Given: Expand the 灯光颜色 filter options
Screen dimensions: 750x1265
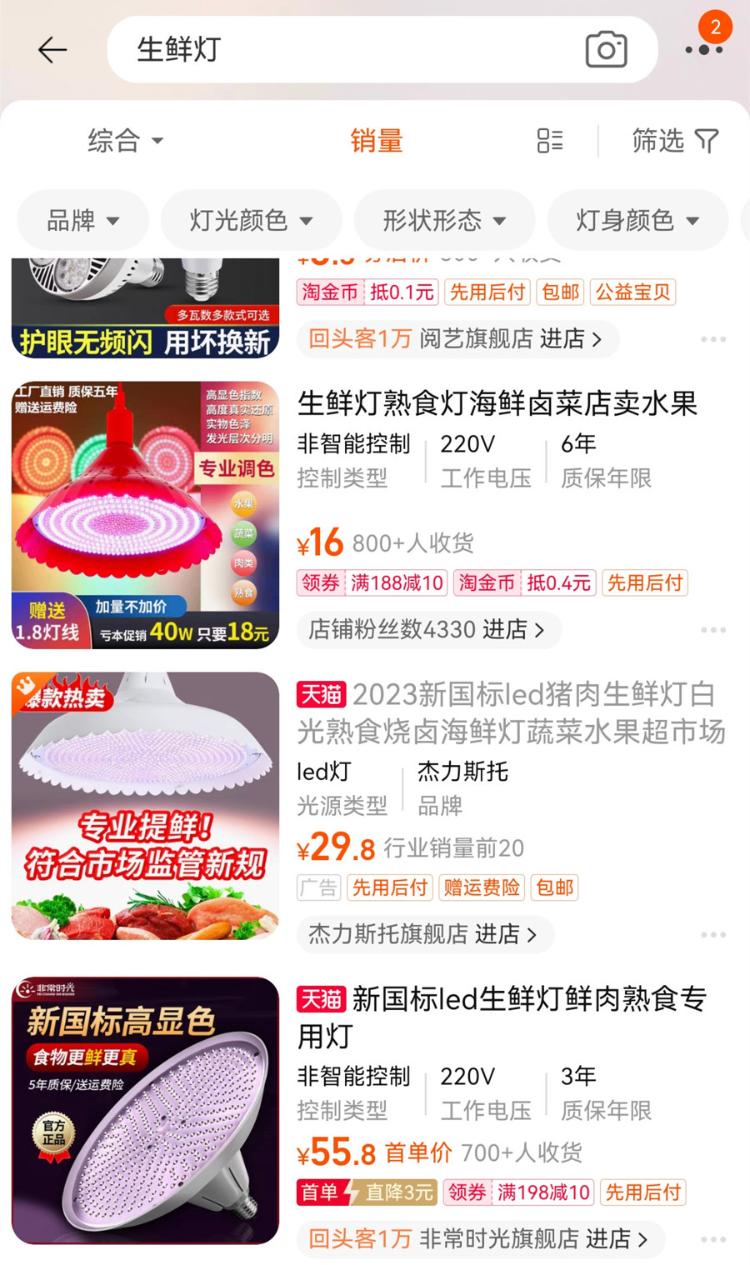Looking at the screenshot, I should coord(250,220).
